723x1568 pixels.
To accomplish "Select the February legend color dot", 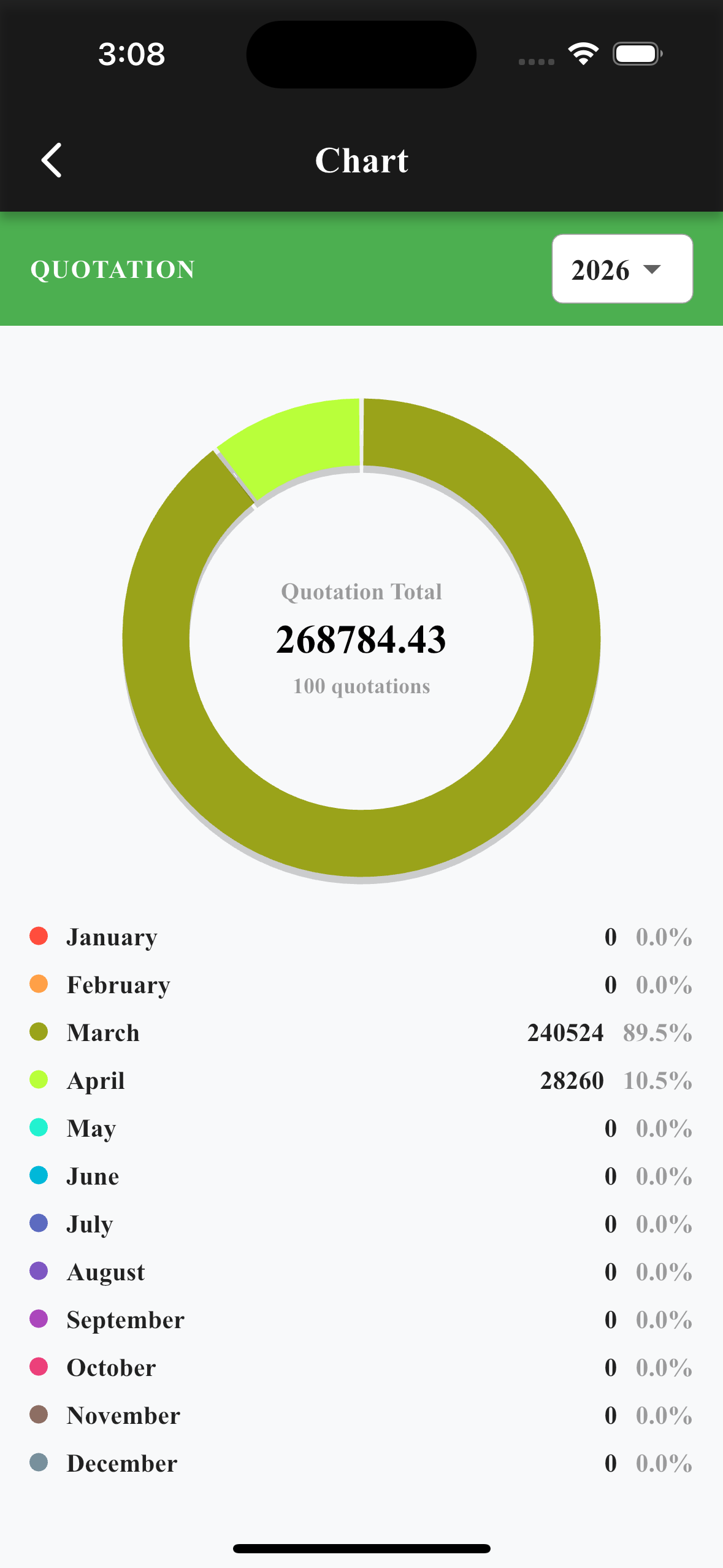I will [x=39, y=984].
